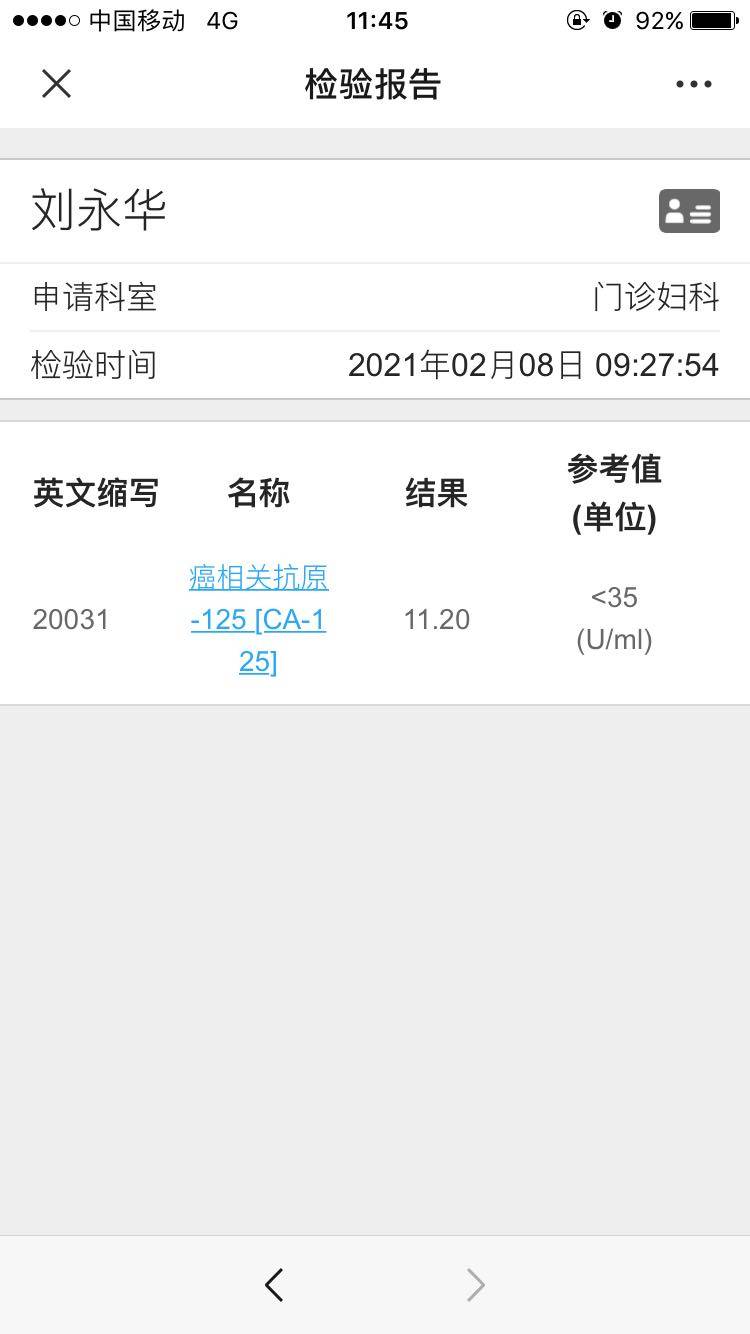The width and height of the screenshot is (750, 1334).
Task: Open the 癌相关抗原-125 [CA-125] link
Action: pyautogui.click(x=258, y=620)
